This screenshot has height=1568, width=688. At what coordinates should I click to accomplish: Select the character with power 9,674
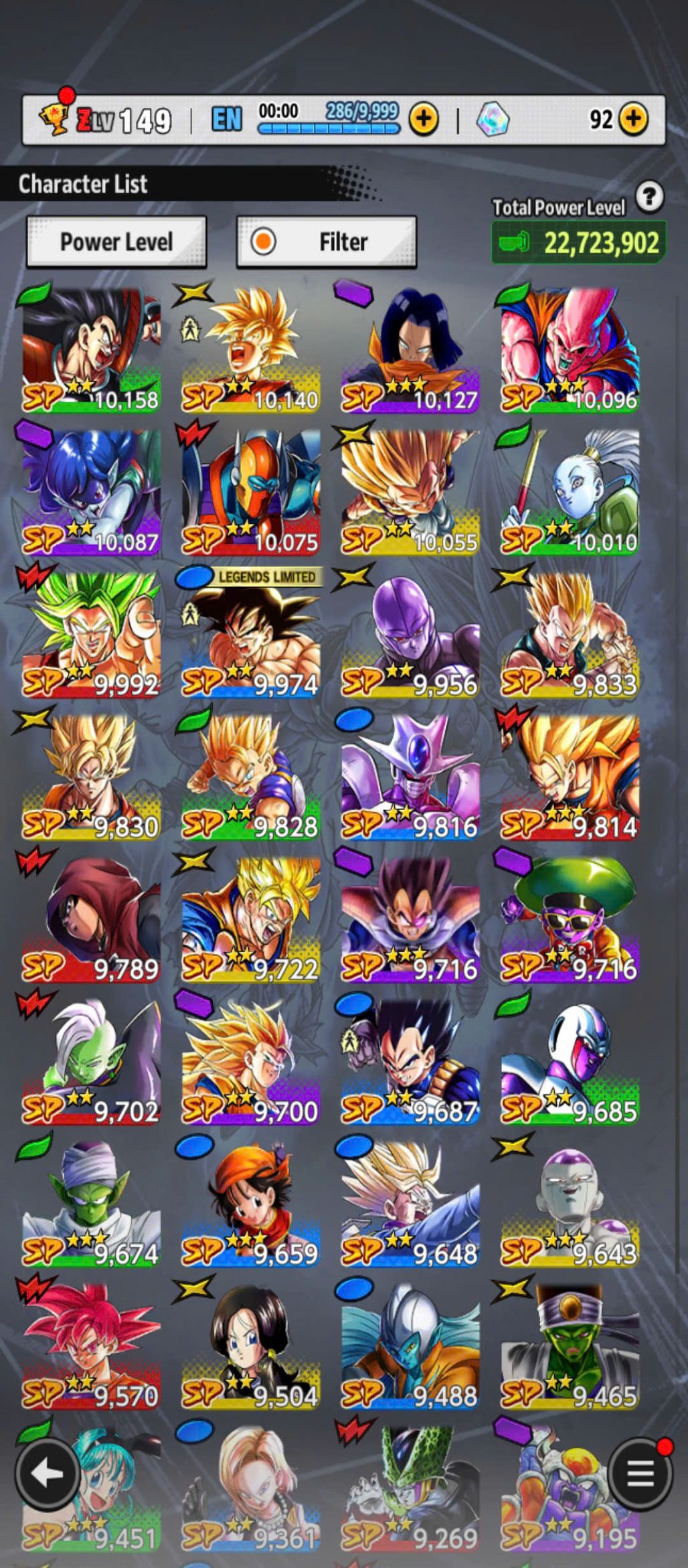(91, 1203)
